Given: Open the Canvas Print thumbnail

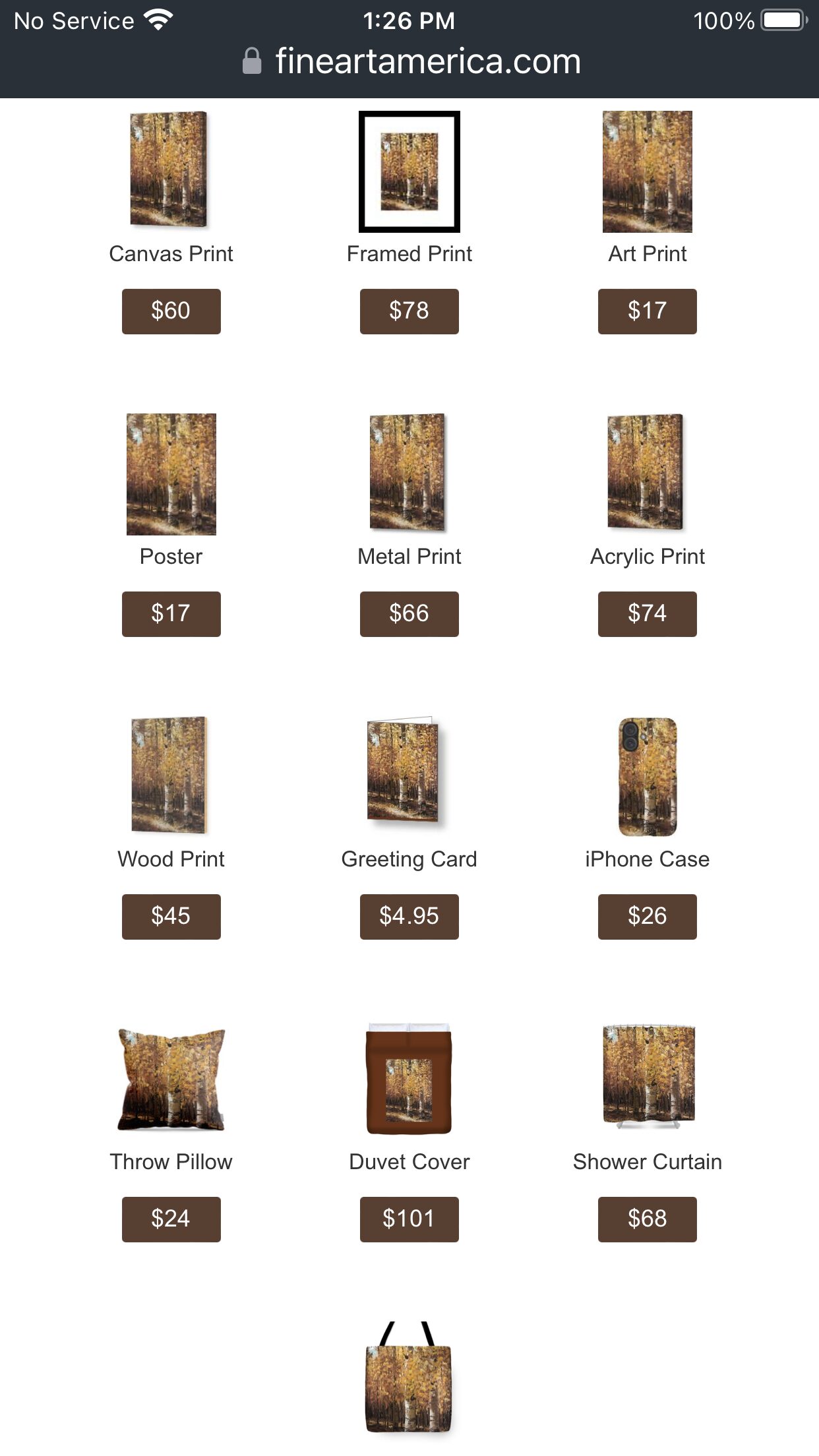Looking at the screenshot, I should (x=169, y=169).
